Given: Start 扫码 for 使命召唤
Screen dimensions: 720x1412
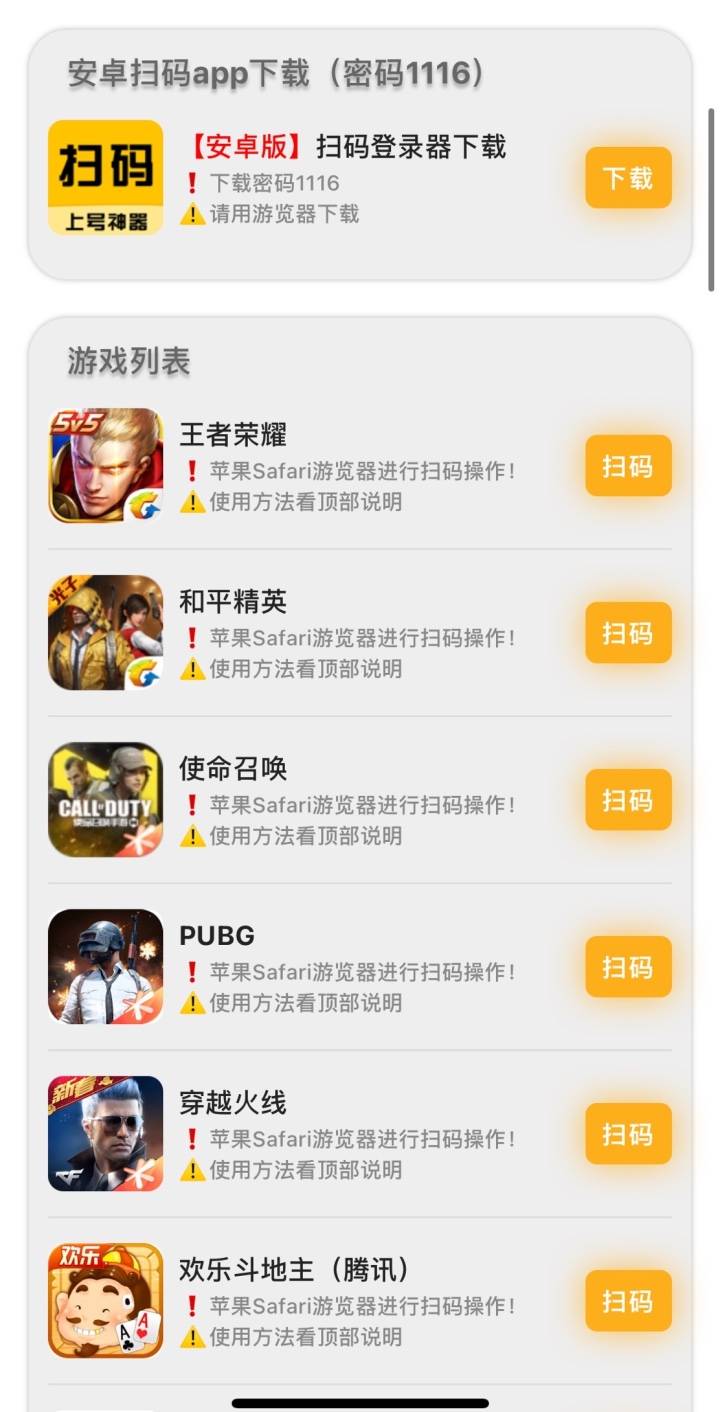Looking at the screenshot, I should (628, 800).
